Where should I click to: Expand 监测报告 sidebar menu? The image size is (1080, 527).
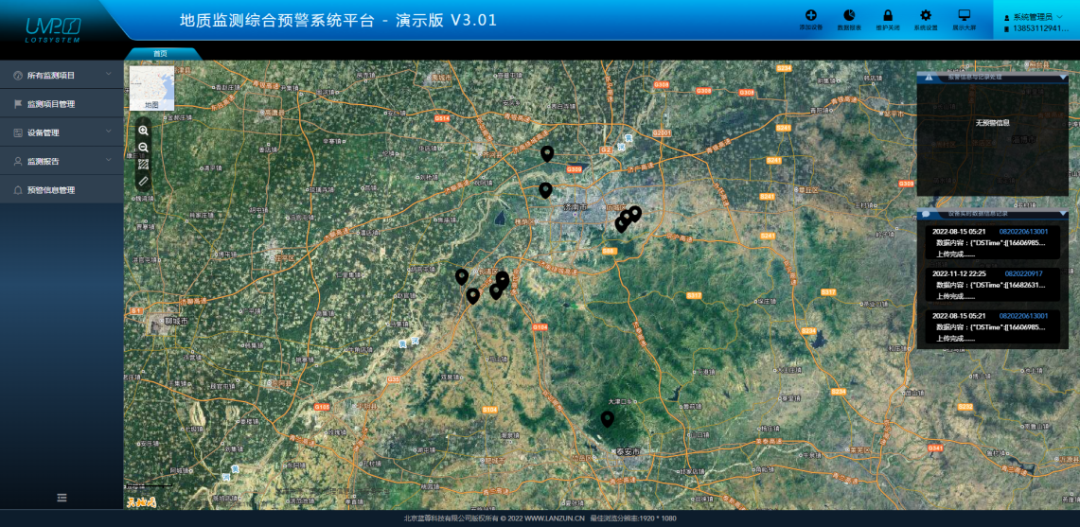pos(60,161)
